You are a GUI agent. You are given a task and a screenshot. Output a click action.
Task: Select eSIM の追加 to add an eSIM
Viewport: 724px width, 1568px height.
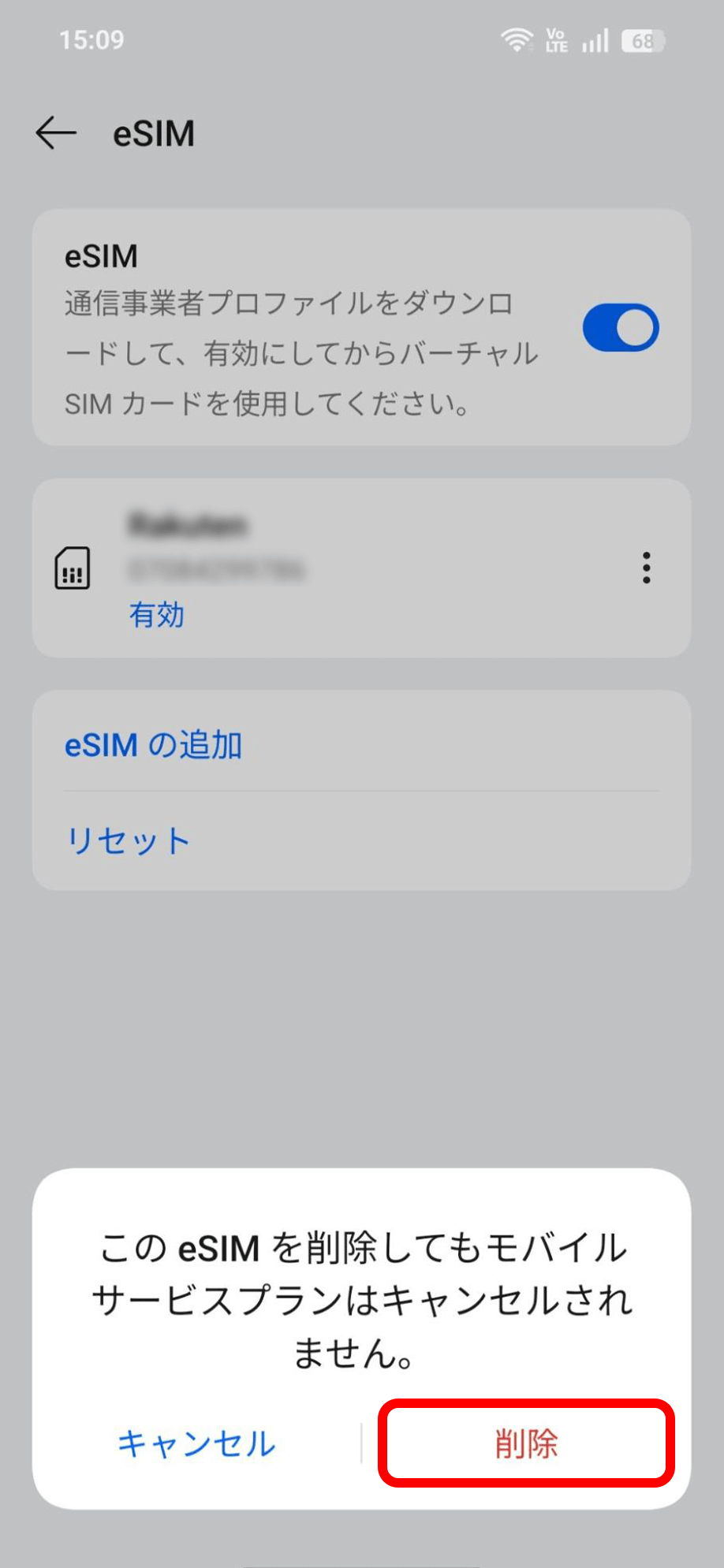(x=154, y=745)
